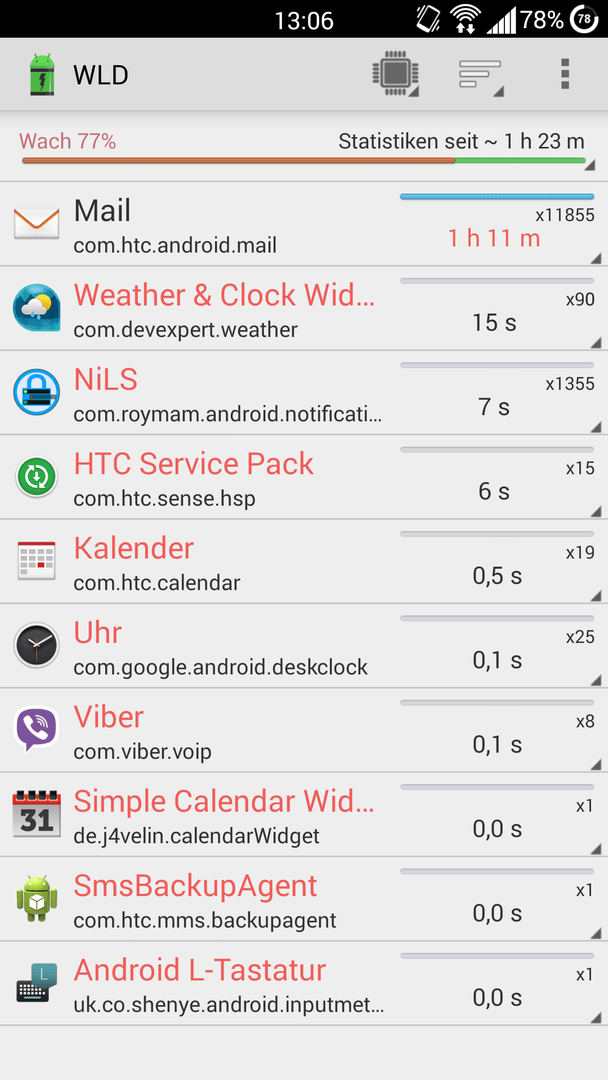Show Viber wakelock details
The height and width of the screenshot is (1080, 608).
pyautogui.click(x=304, y=730)
